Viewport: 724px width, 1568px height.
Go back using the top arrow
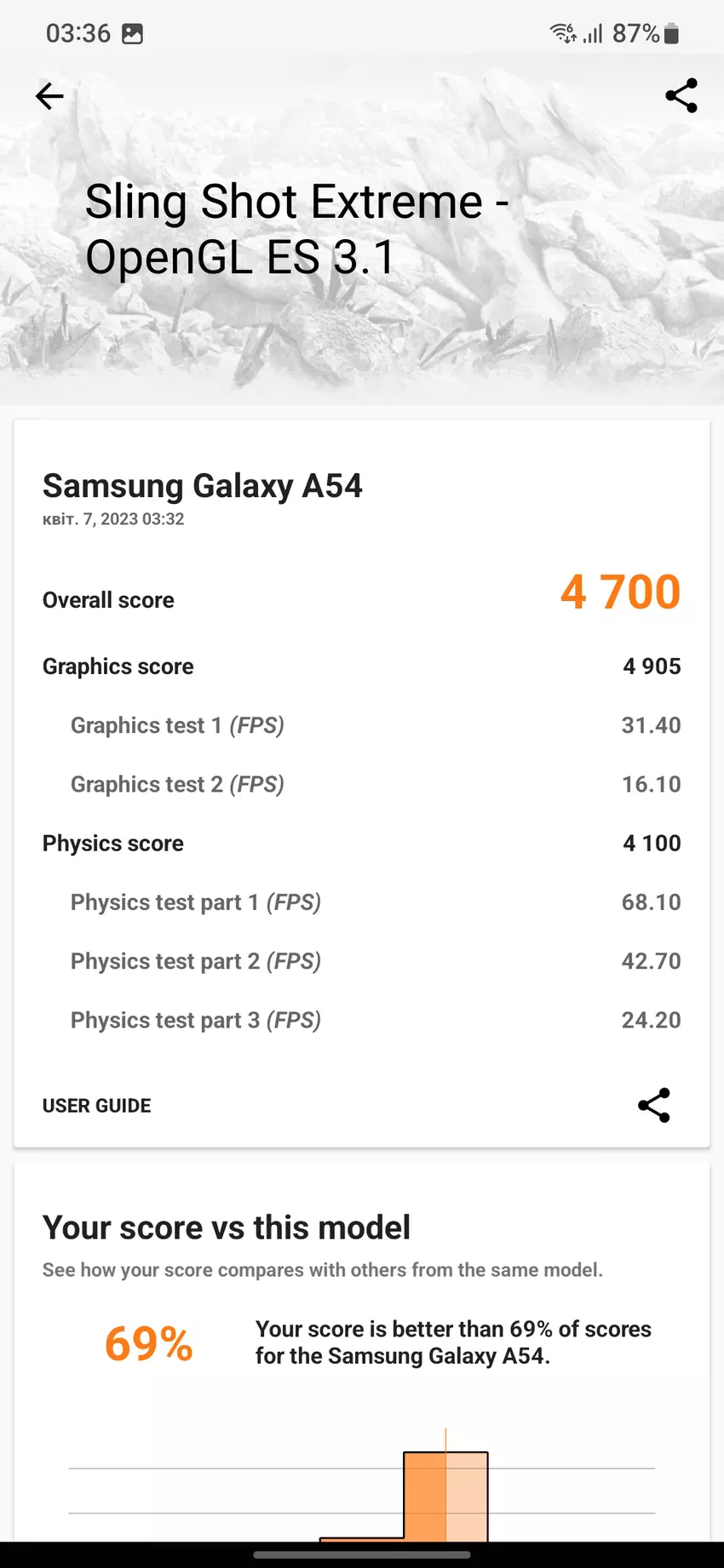(49, 96)
